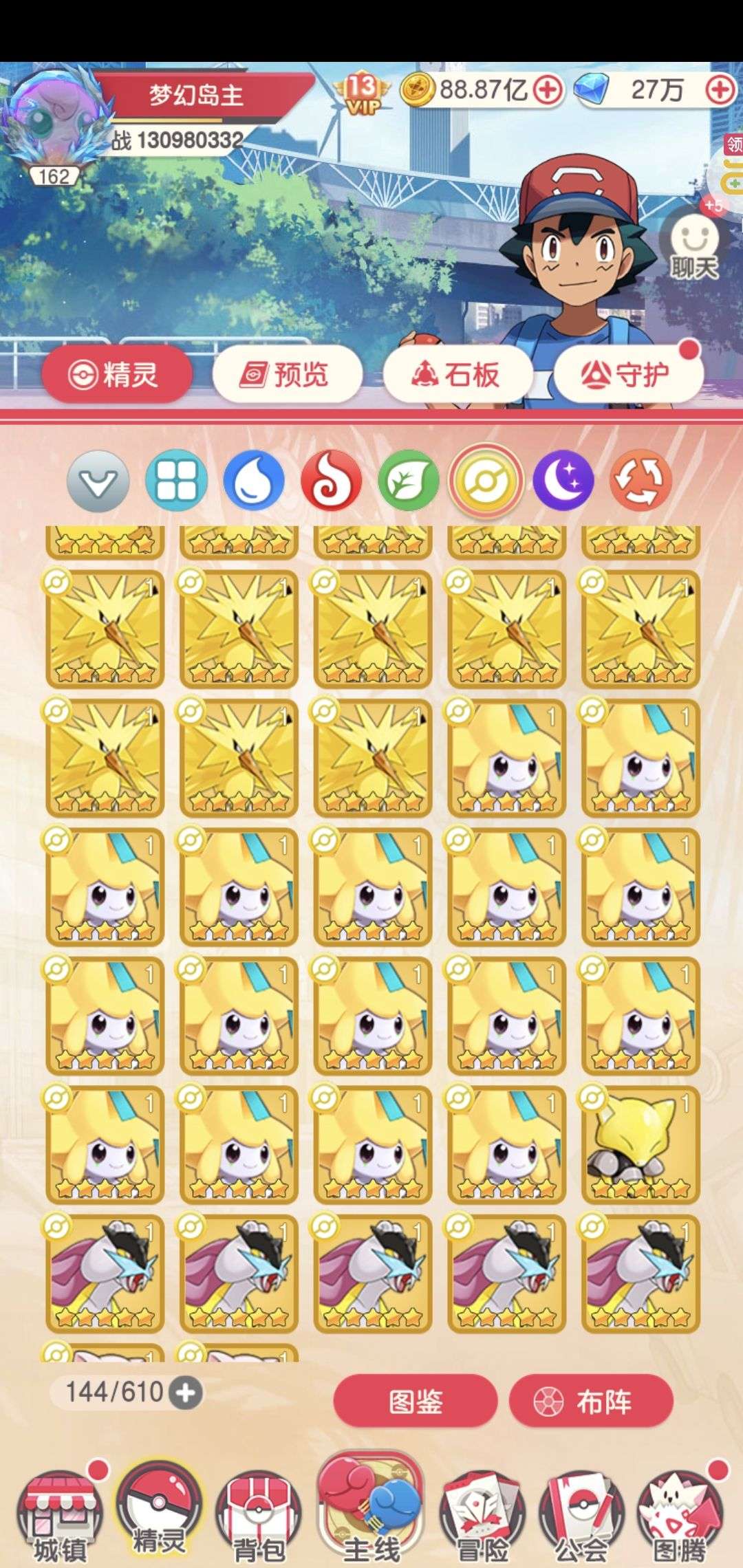Open the 图鉴 encyclopedia button
Image resolution: width=743 pixels, height=1568 pixels.
click(415, 1402)
